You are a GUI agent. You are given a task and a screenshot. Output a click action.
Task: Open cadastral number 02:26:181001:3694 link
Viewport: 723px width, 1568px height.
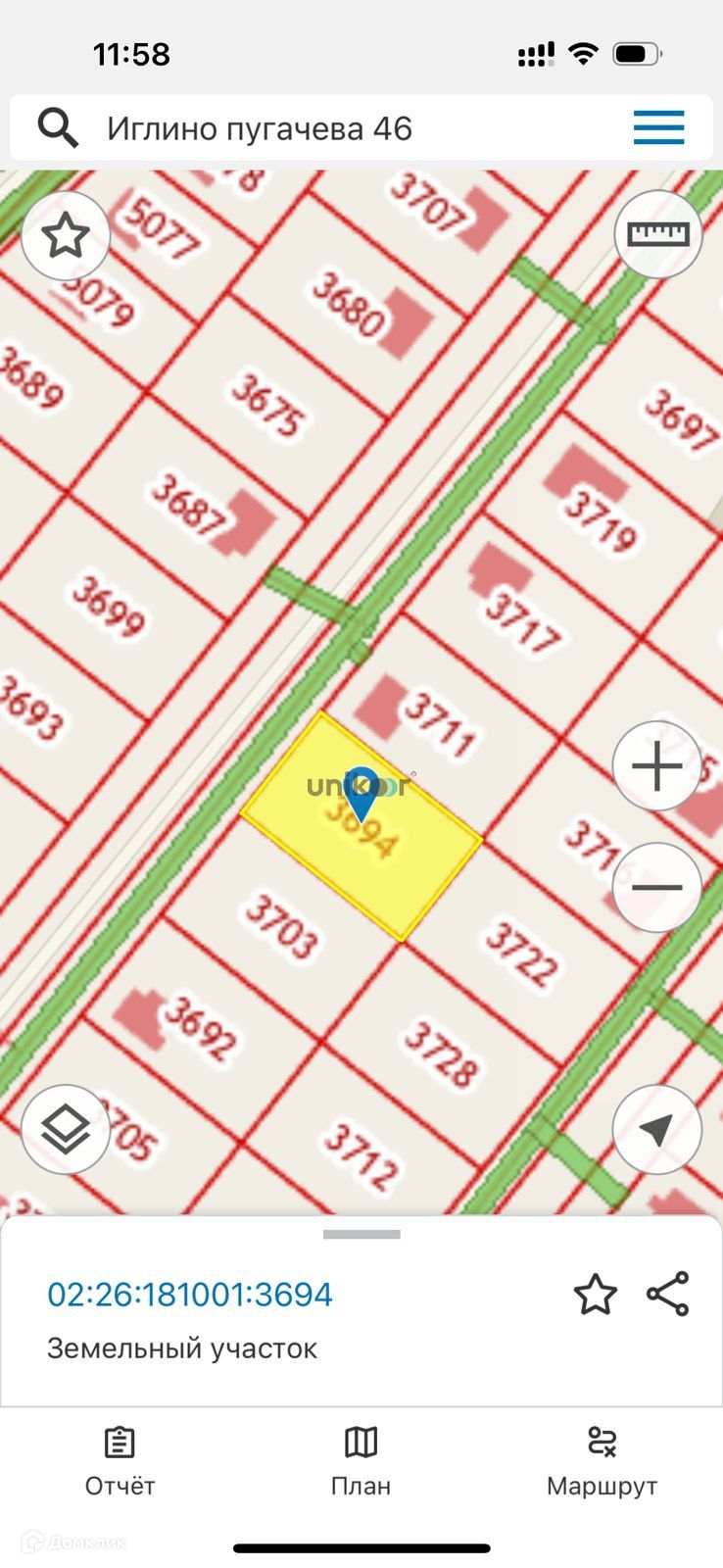190,1295
